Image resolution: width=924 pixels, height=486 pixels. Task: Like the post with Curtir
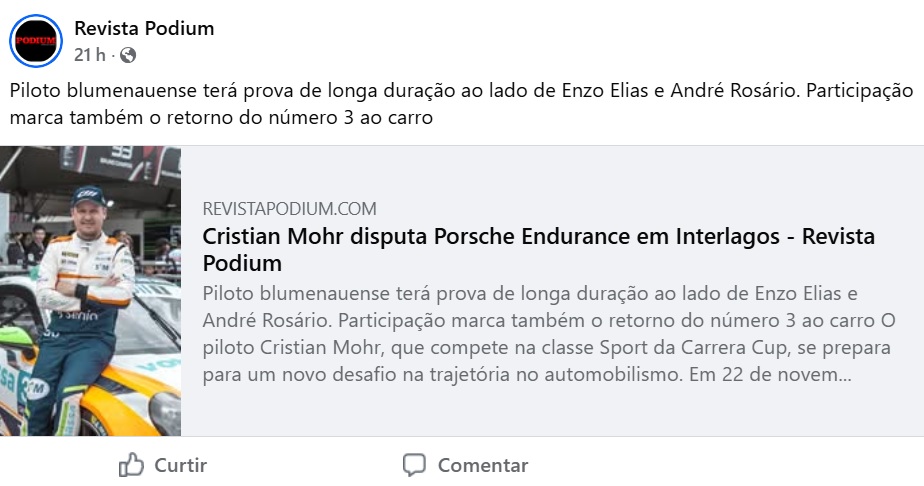tap(163, 465)
